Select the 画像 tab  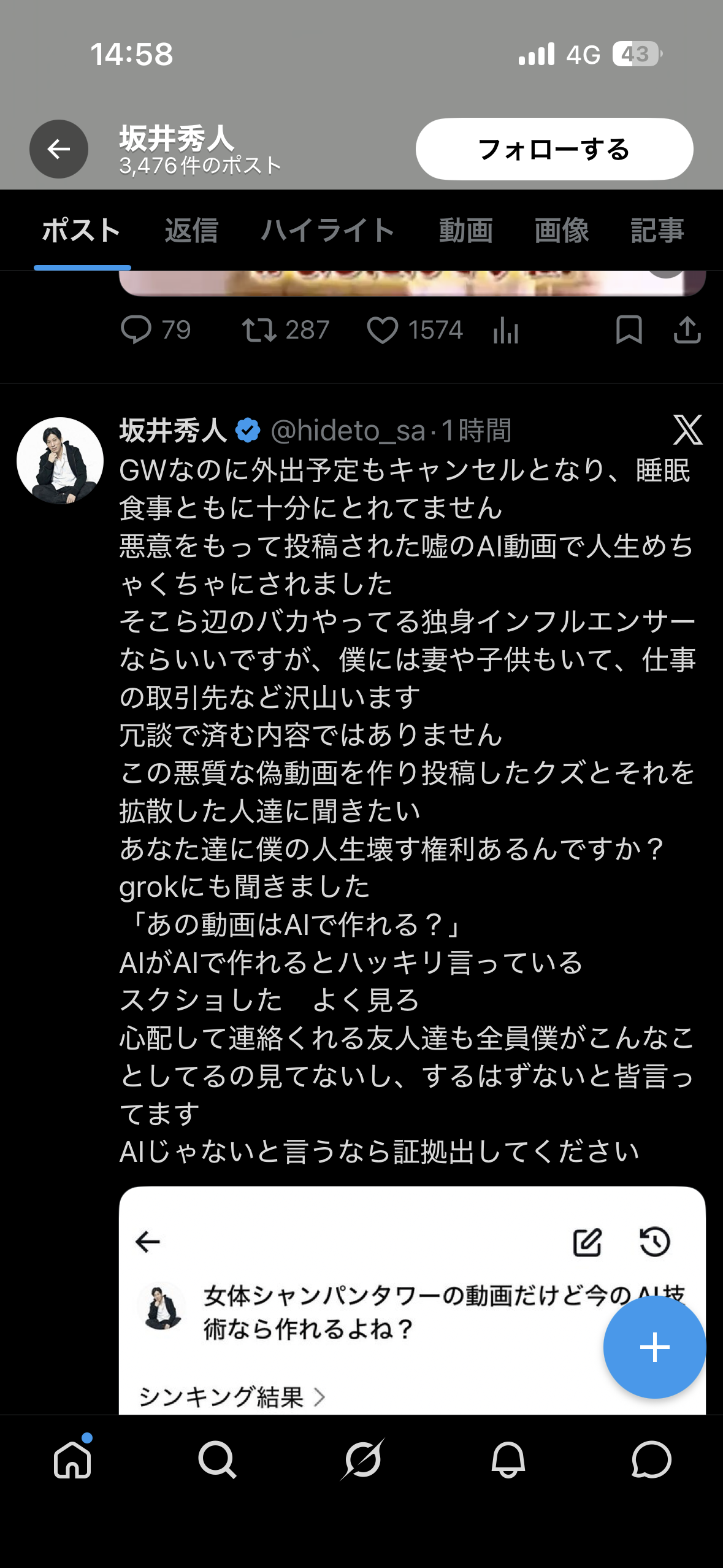pyautogui.click(x=562, y=231)
